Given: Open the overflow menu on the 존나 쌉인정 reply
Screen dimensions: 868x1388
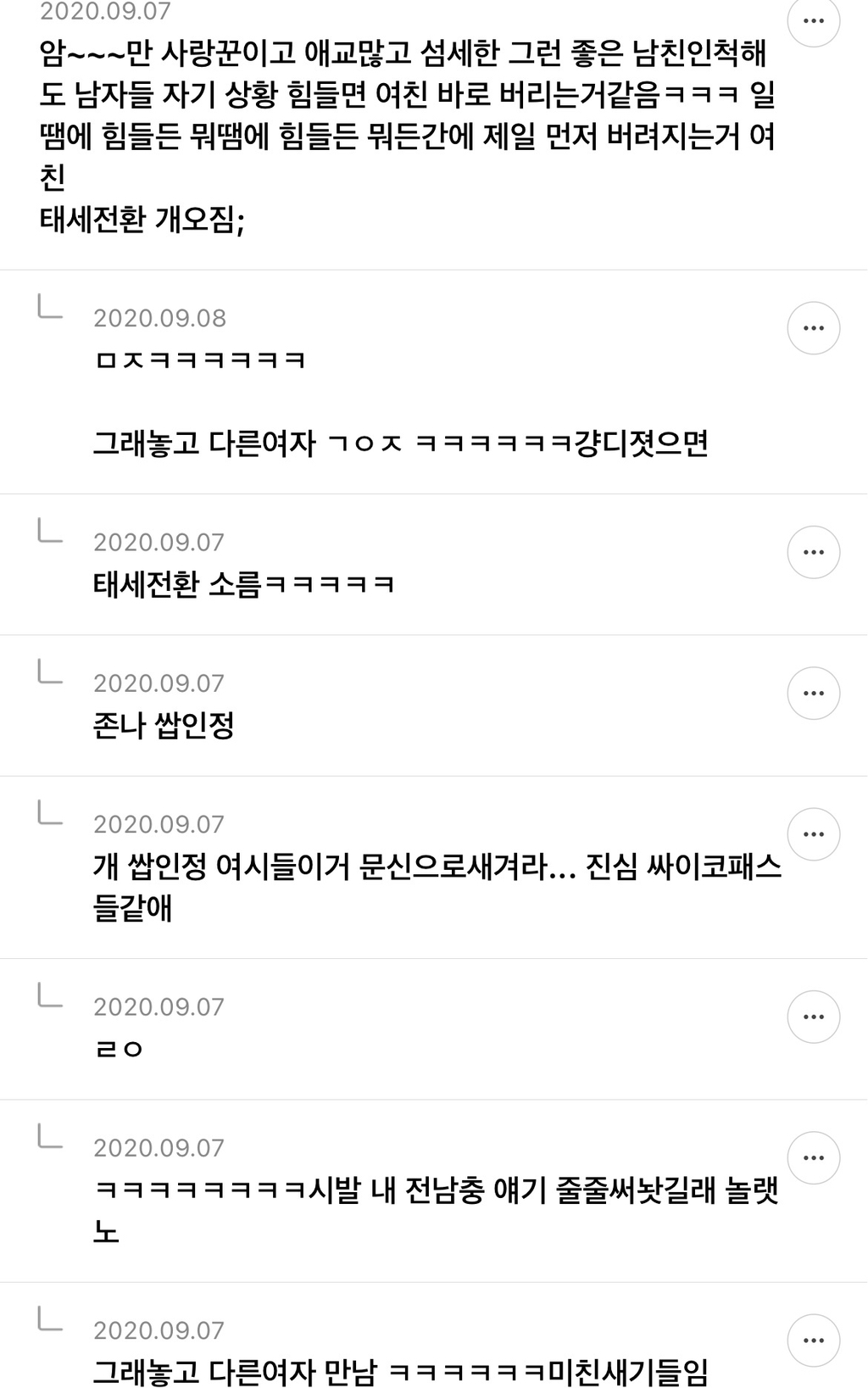Looking at the screenshot, I should coord(814,693).
